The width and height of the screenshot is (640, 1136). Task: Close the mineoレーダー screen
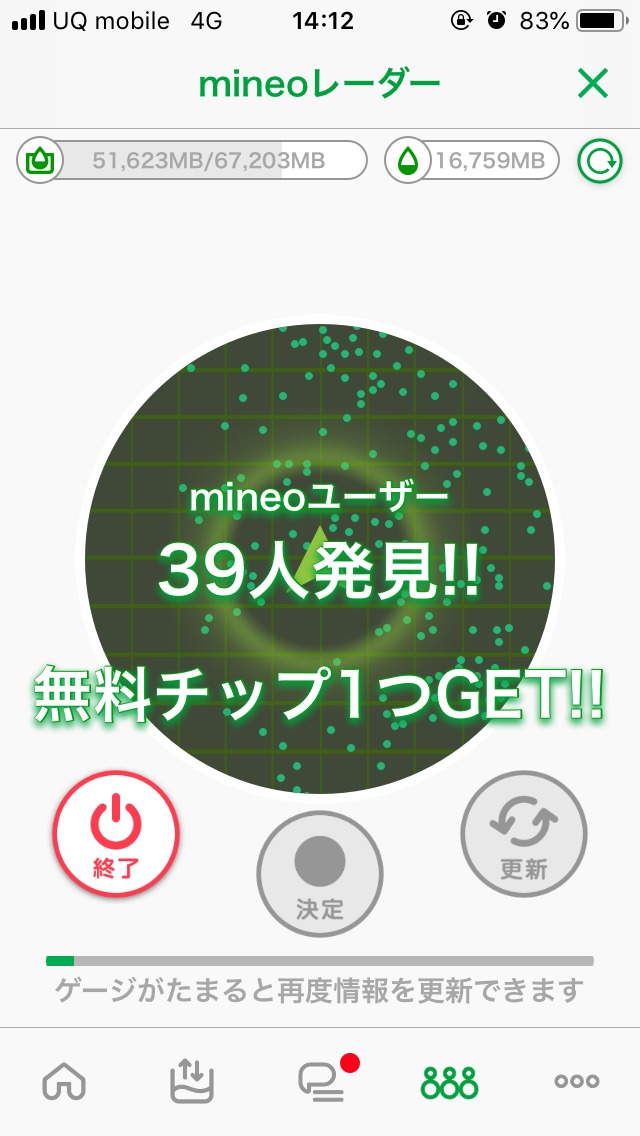click(x=592, y=85)
